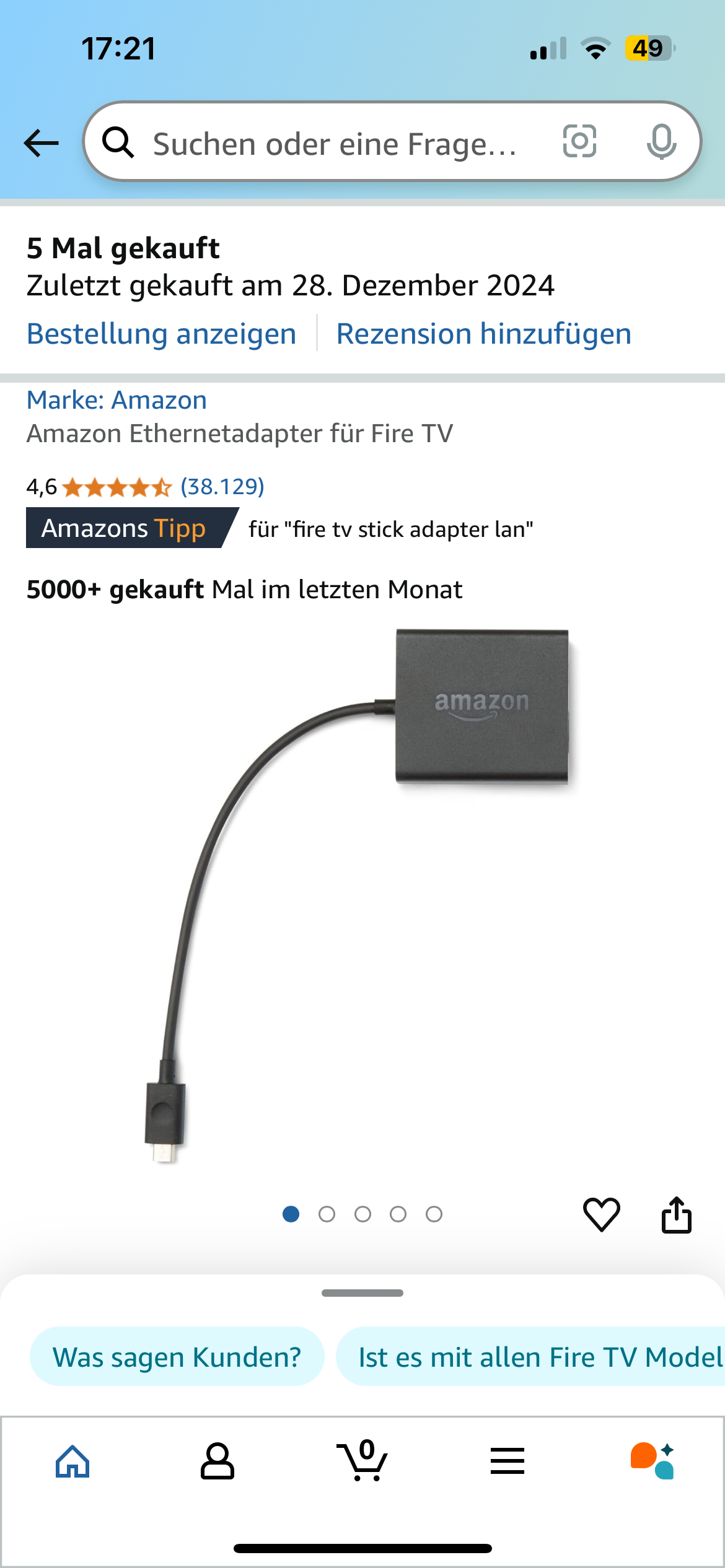Go back with the arrow icon
Viewport: 725px width, 1568px height.
[41, 143]
